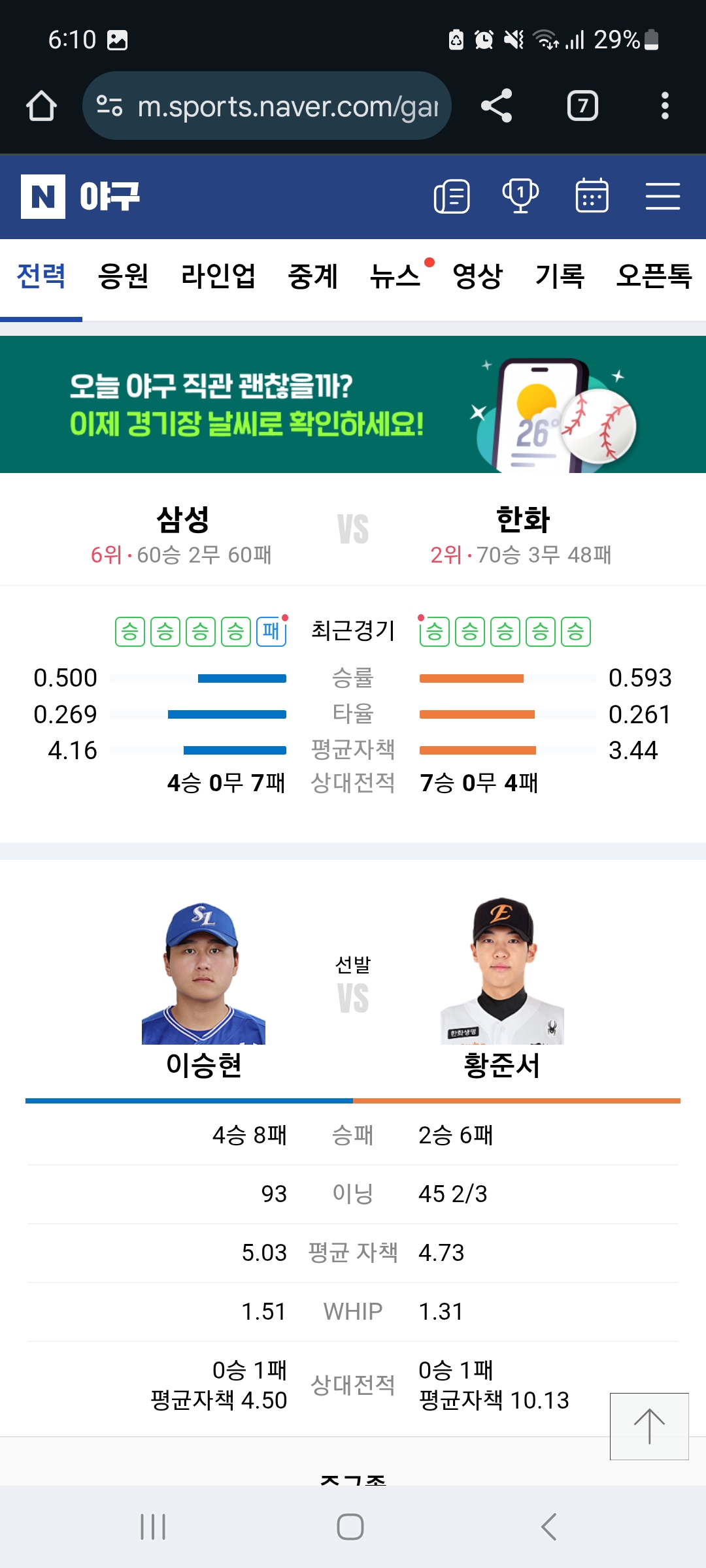Open the stadium weather banner

353,404
